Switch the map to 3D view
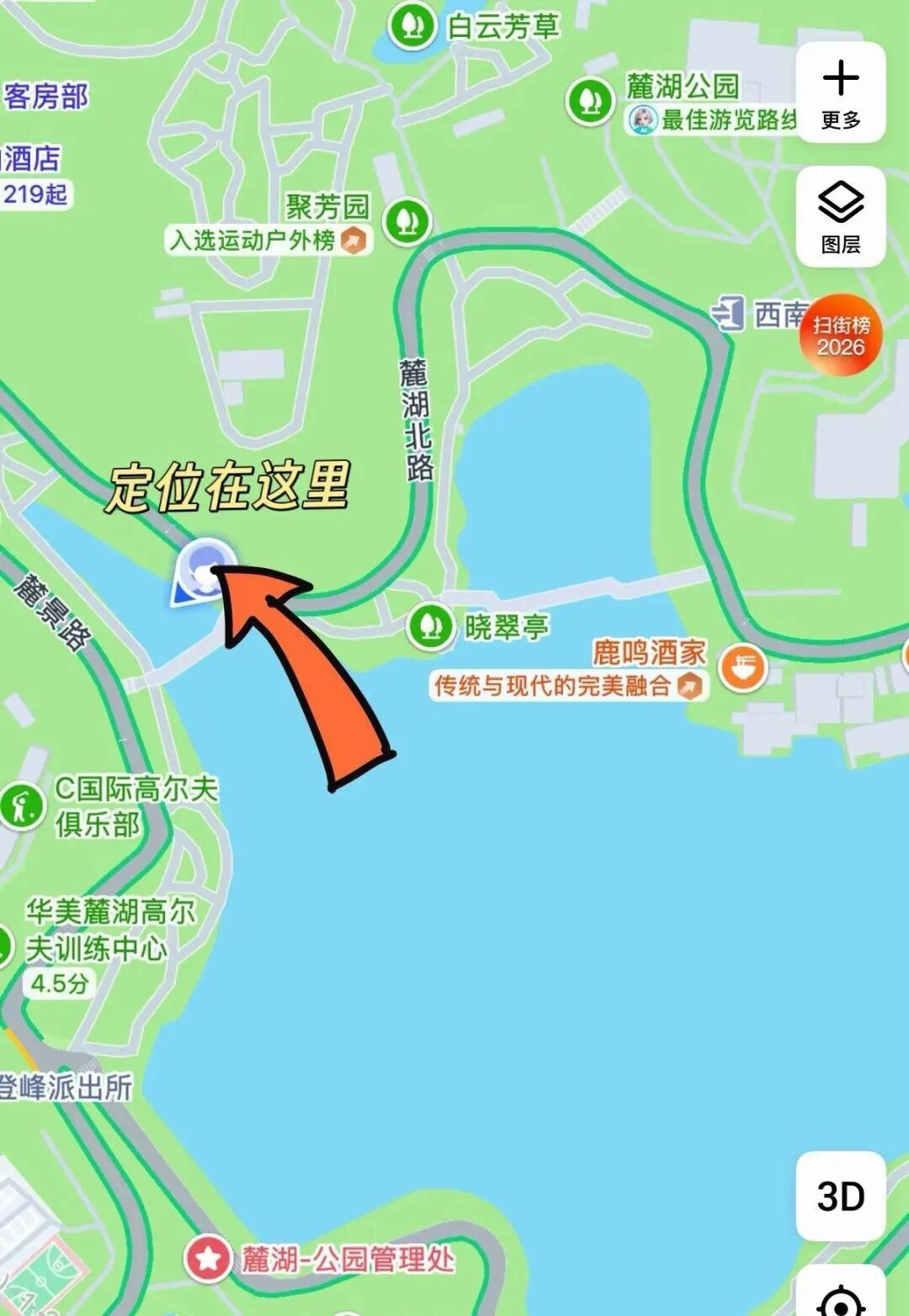The height and width of the screenshot is (1316, 909). 840,1196
